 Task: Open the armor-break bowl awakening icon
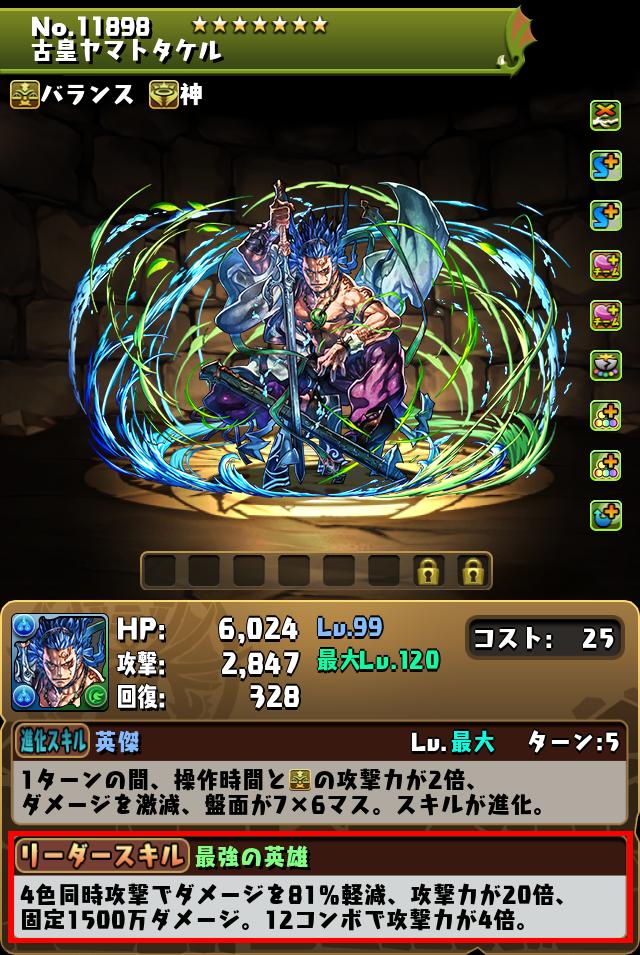605,365
